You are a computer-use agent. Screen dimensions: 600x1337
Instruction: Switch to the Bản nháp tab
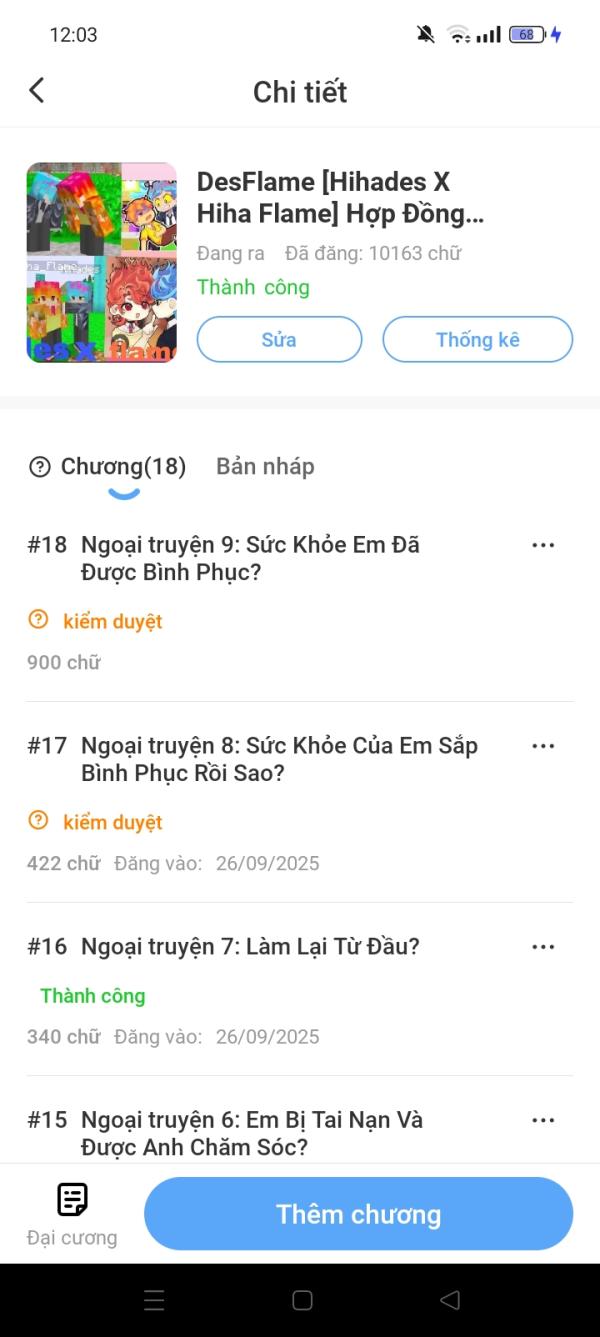tap(265, 466)
